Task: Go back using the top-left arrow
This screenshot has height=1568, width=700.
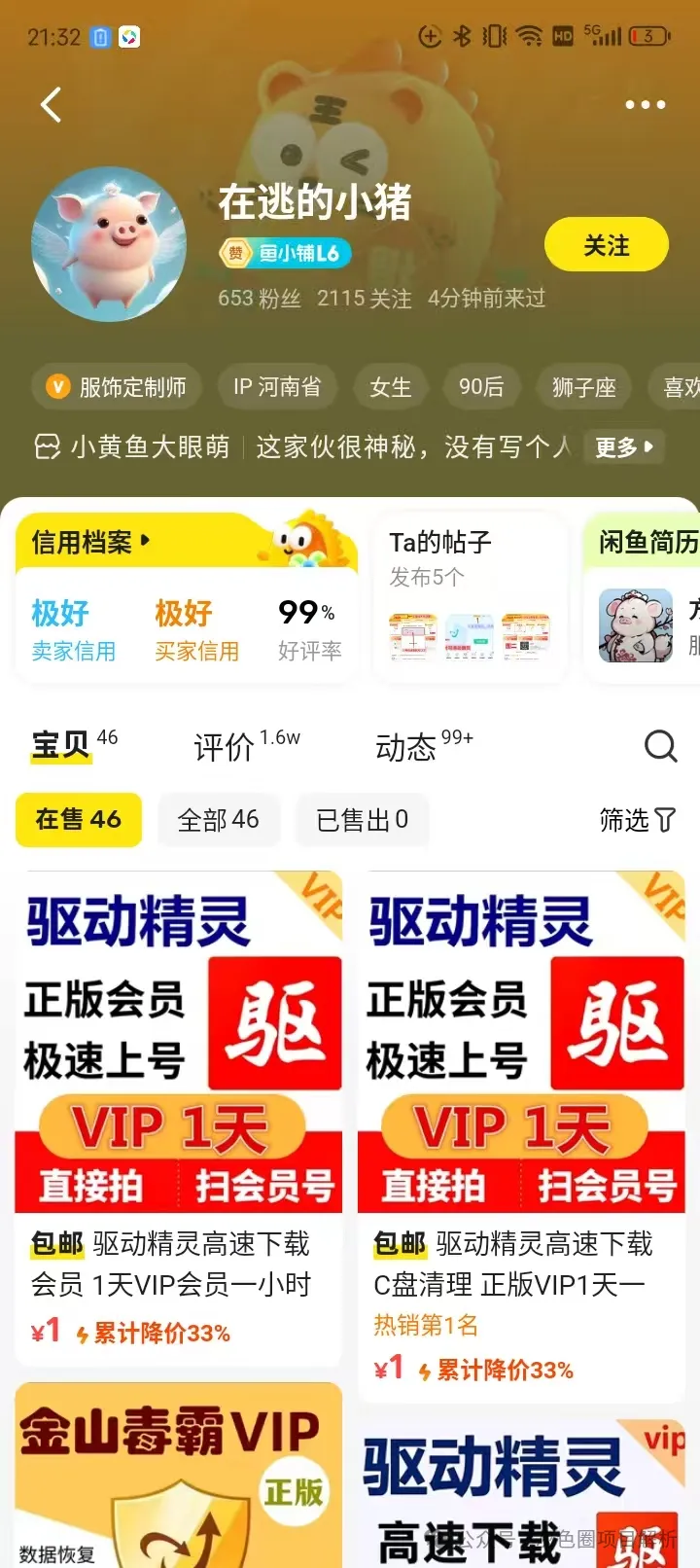Action: [x=52, y=104]
